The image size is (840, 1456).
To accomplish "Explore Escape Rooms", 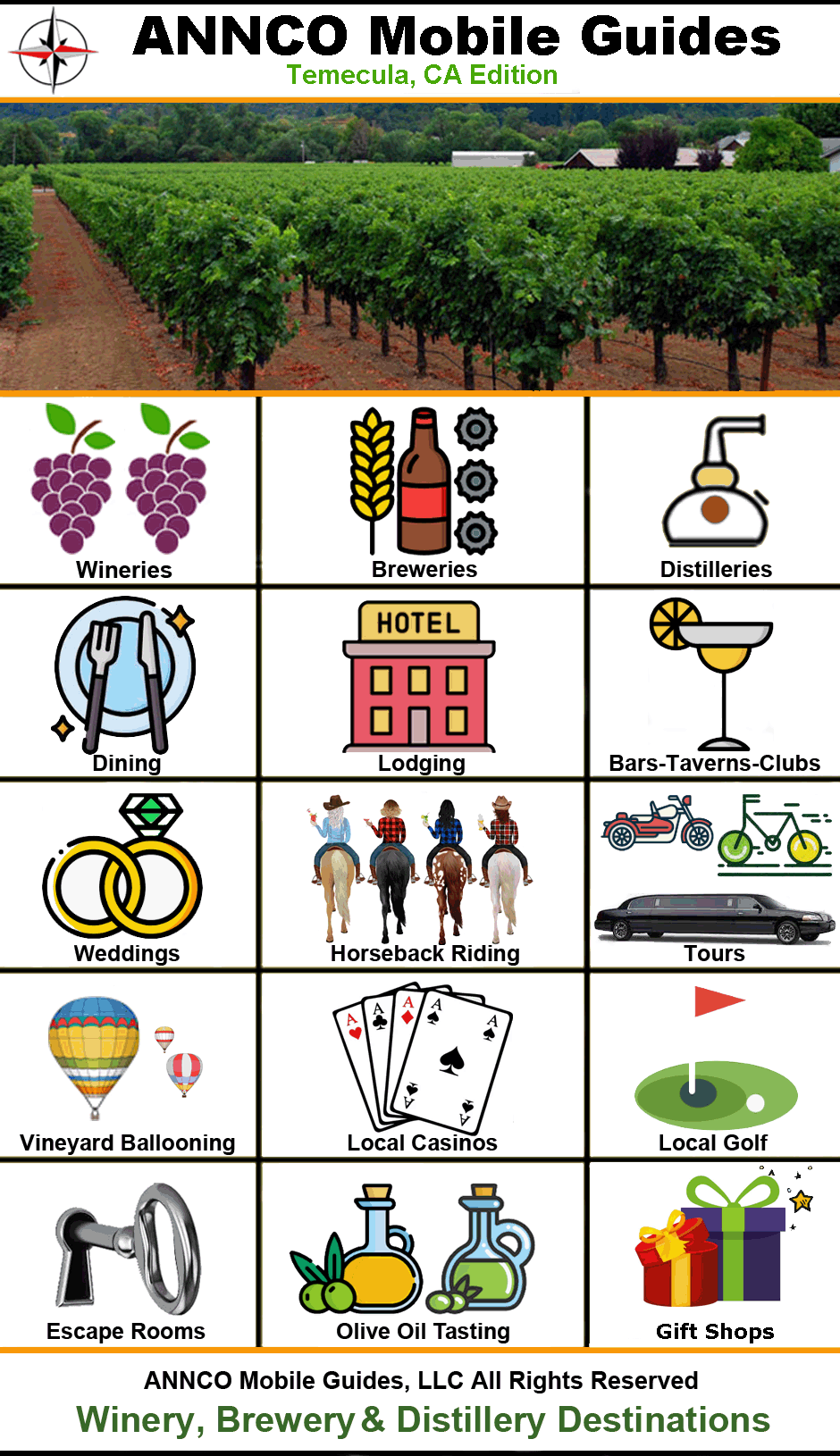I will [125, 1255].
